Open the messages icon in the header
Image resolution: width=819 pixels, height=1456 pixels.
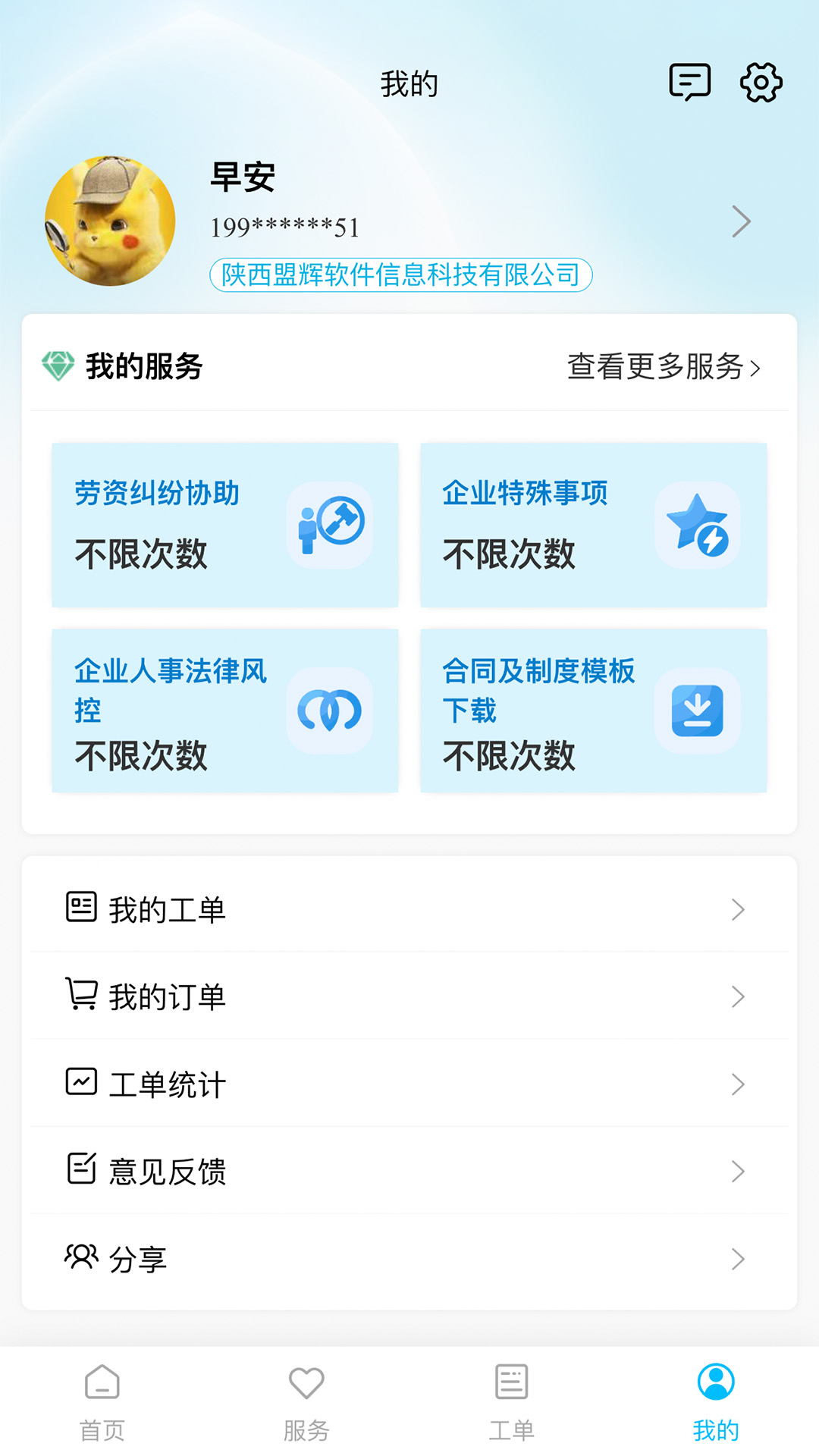pos(689,82)
